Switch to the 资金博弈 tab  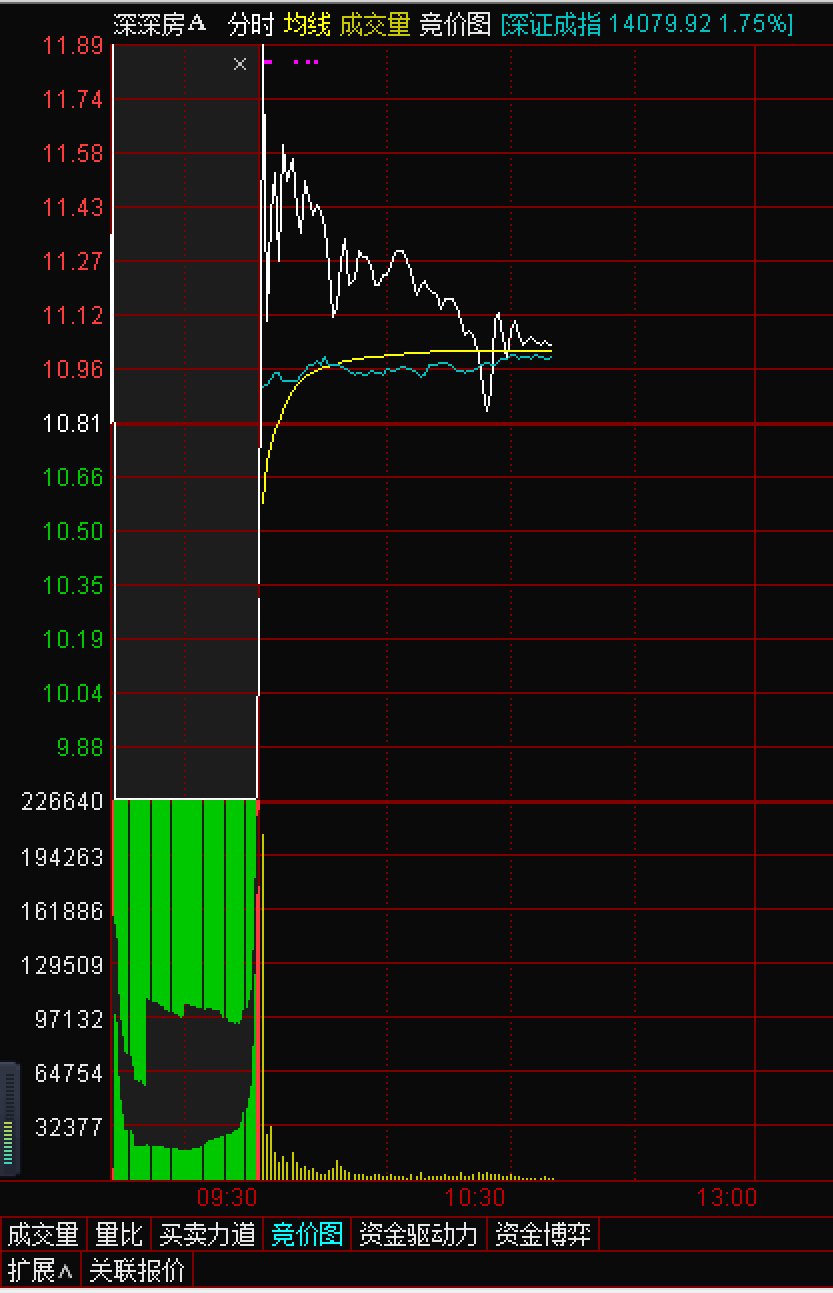click(544, 1235)
